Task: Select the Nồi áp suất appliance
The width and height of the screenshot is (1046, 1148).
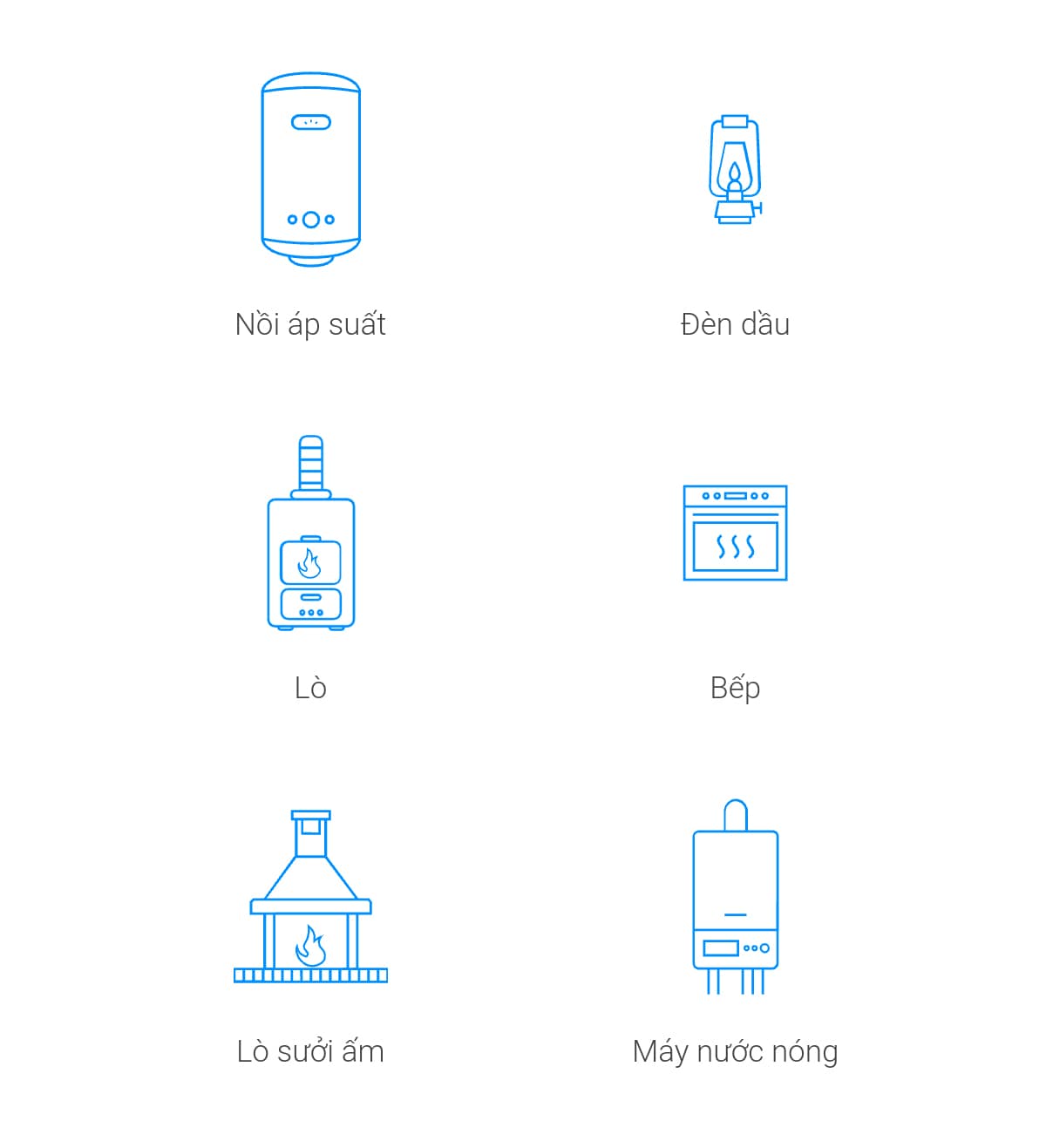Action: click(310, 171)
